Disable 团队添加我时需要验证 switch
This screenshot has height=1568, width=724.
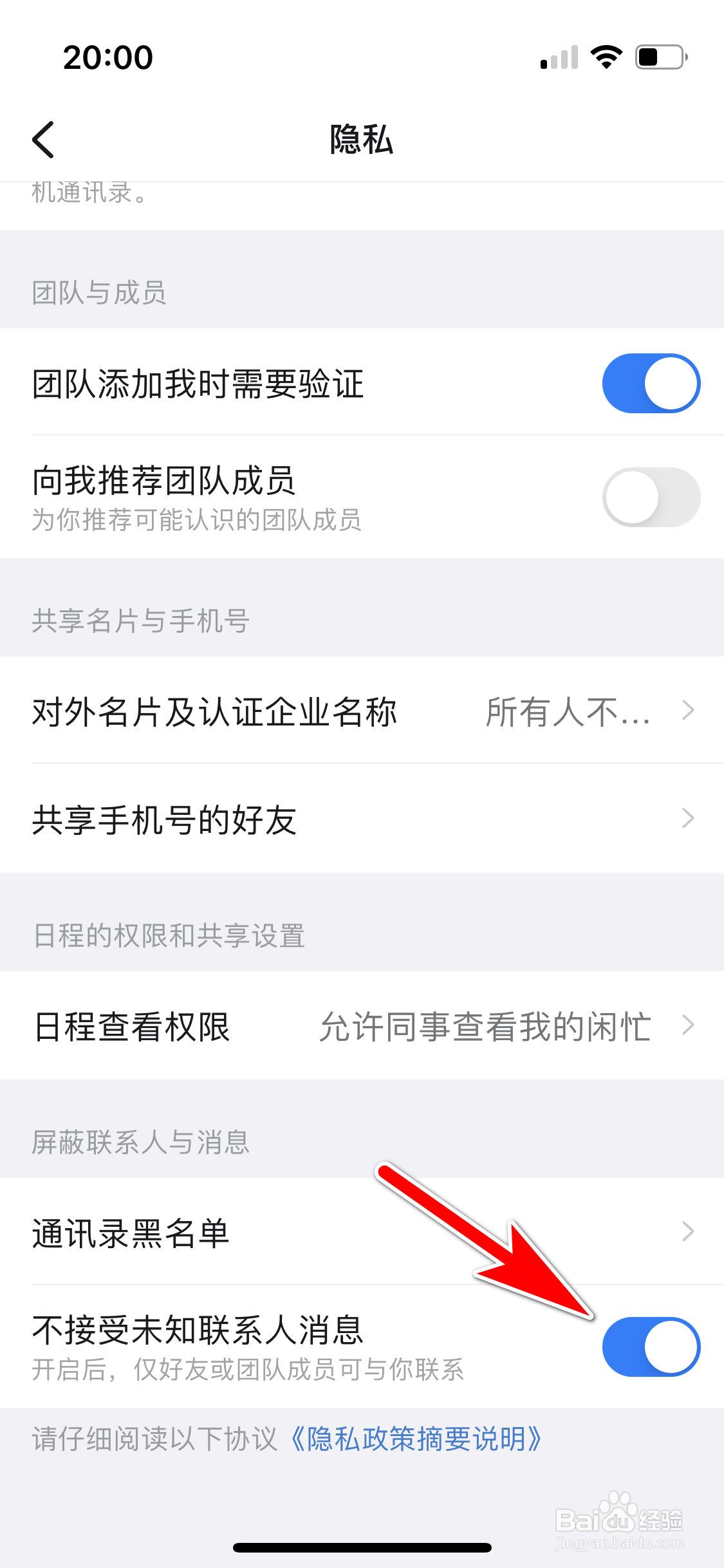650,382
